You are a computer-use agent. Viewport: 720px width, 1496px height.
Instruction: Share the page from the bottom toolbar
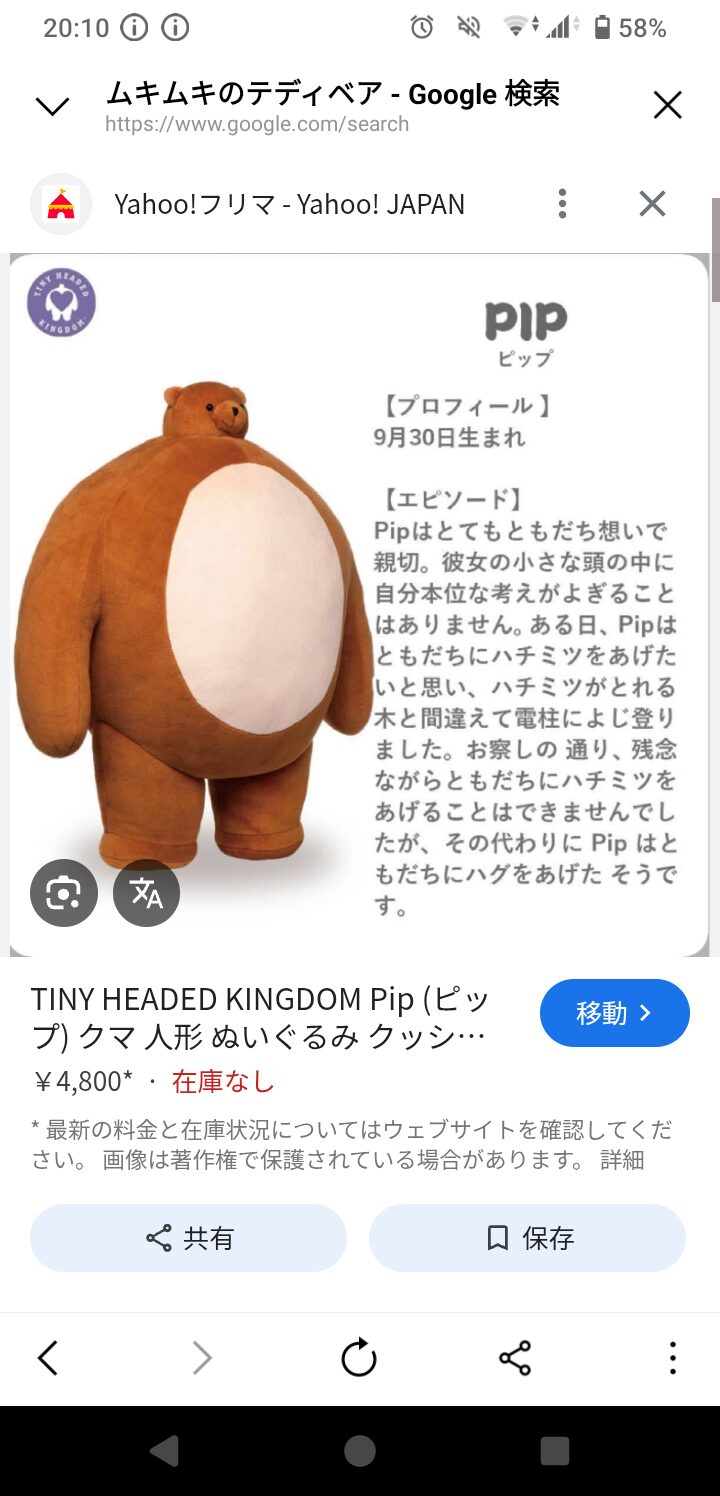tap(515, 1358)
